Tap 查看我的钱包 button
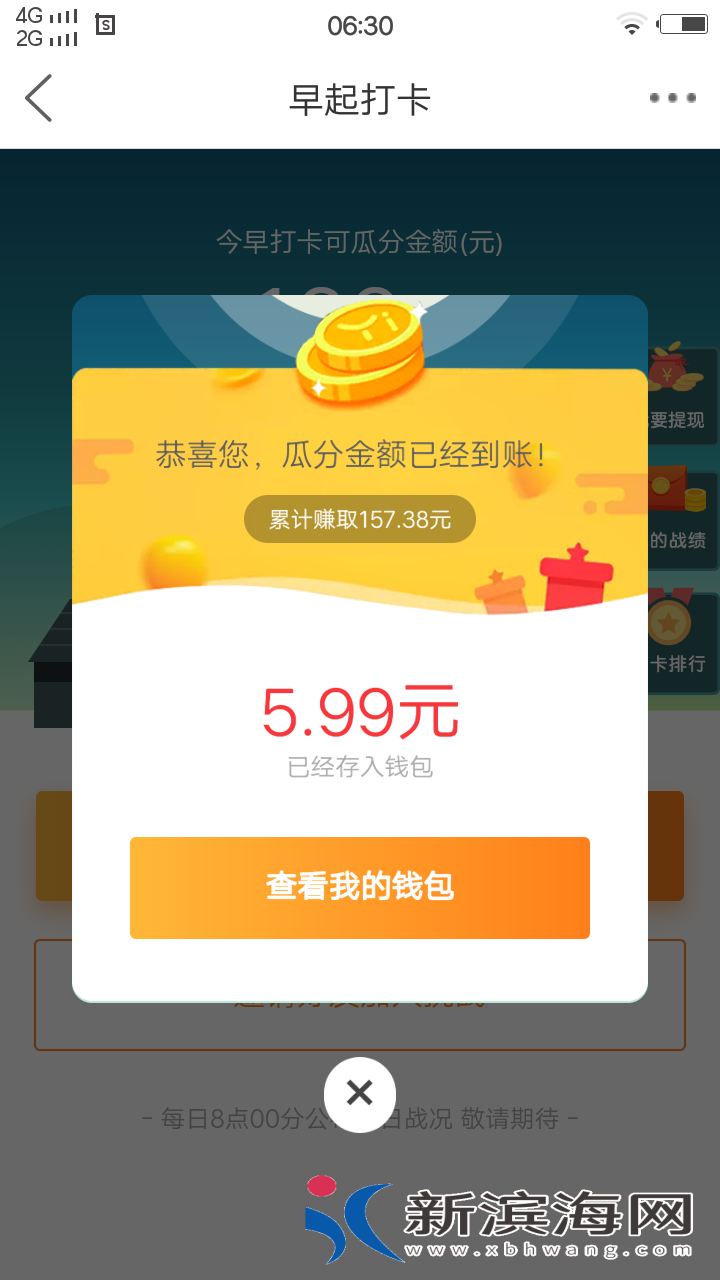720x1280 pixels. pyautogui.click(x=360, y=887)
